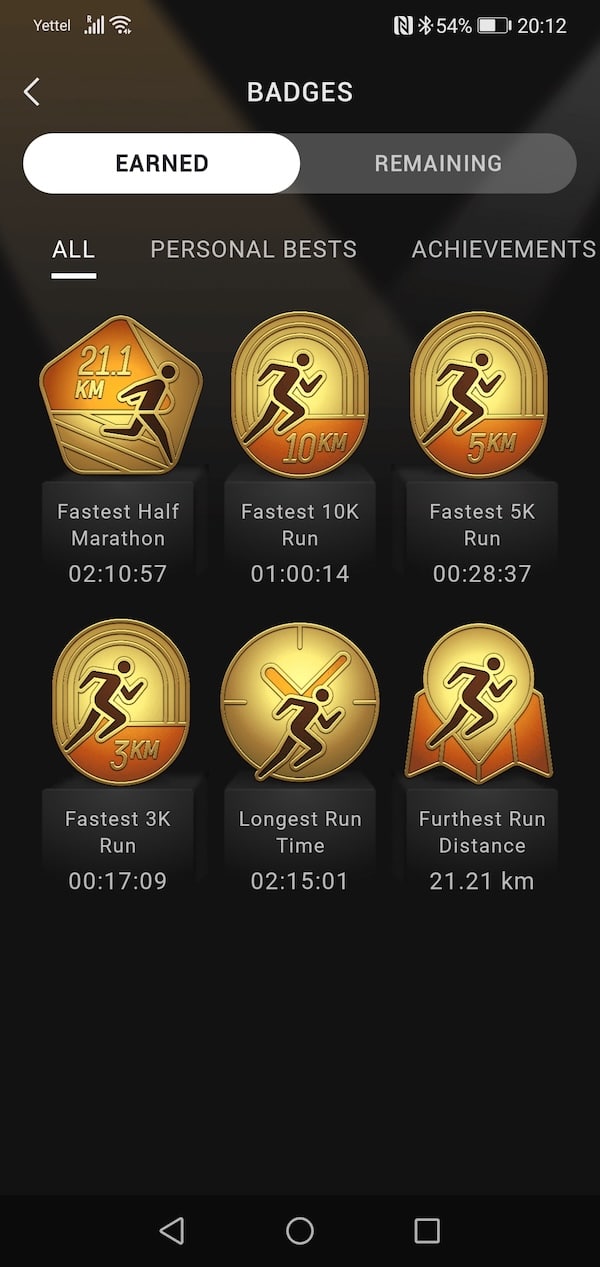The width and height of the screenshot is (600, 1267).
Task: Switch to the Remaining badges
Action: click(438, 163)
